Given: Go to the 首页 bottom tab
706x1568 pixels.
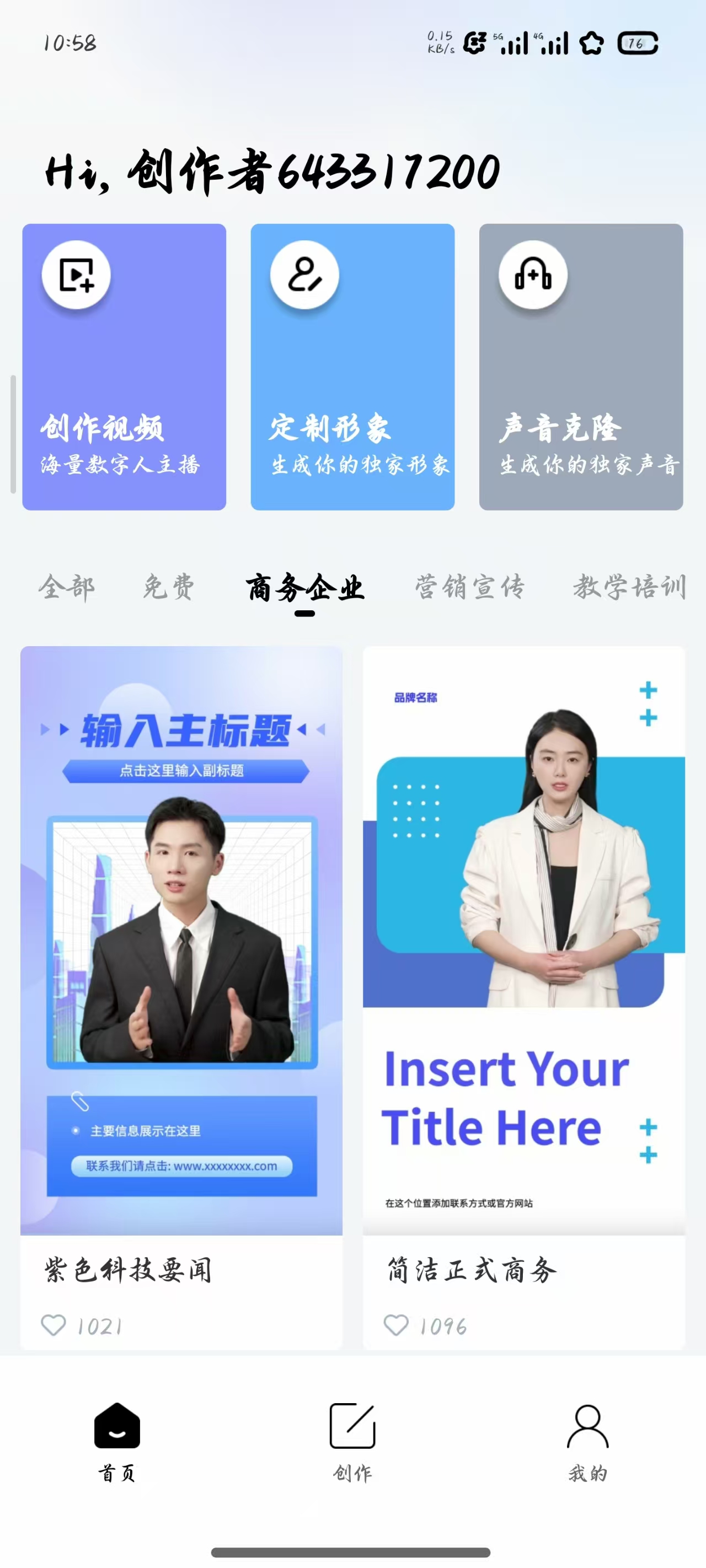Looking at the screenshot, I should point(117,1441).
